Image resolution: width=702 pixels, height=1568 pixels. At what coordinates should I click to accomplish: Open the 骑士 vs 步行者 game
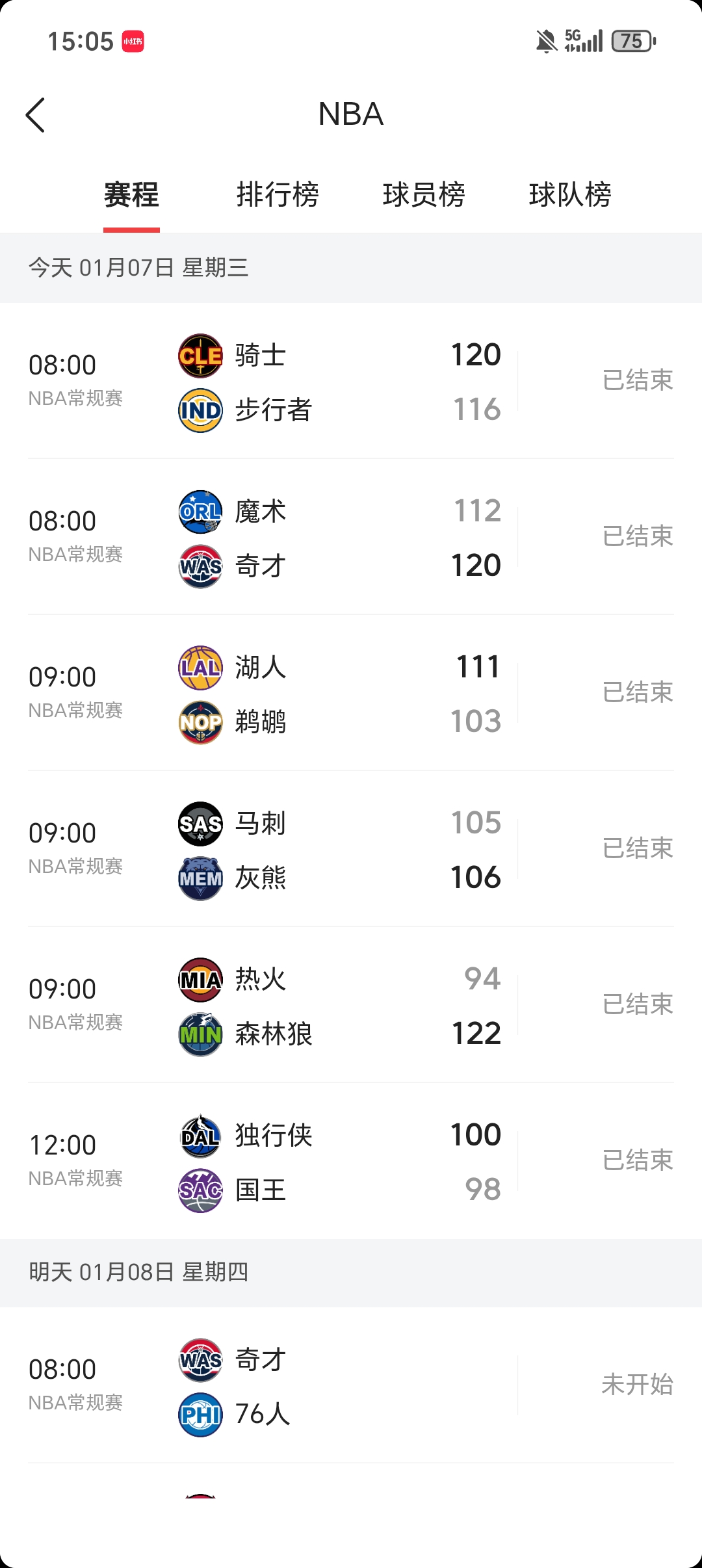[351, 382]
